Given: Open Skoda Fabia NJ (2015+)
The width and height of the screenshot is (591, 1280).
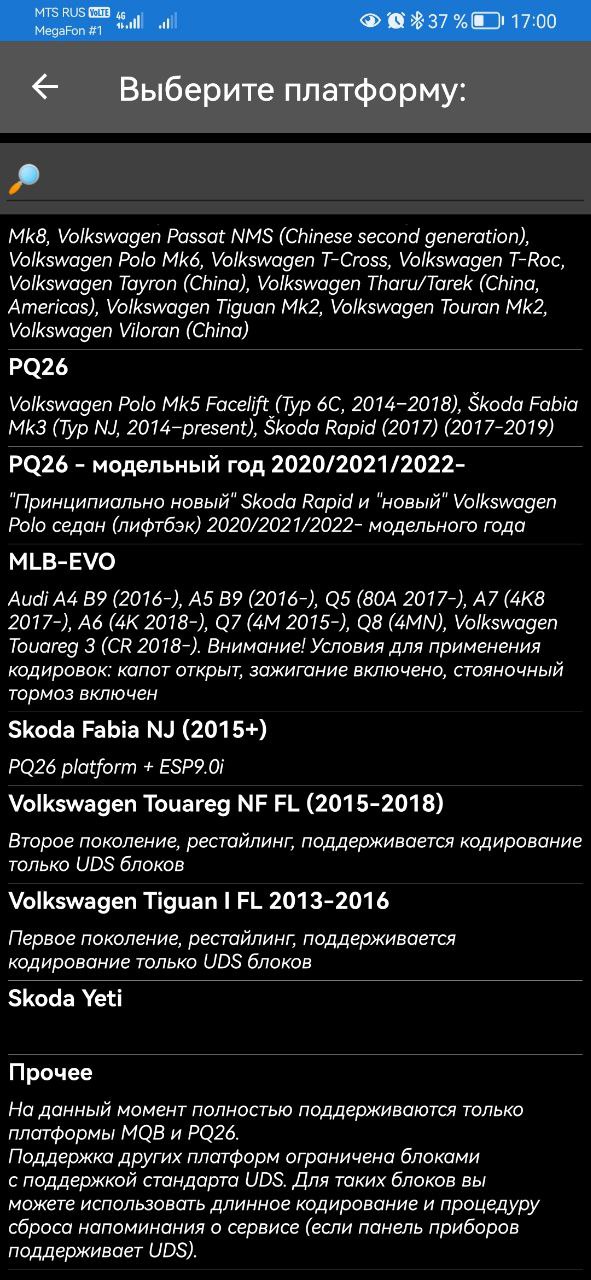Looking at the screenshot, I should [295, 749].
